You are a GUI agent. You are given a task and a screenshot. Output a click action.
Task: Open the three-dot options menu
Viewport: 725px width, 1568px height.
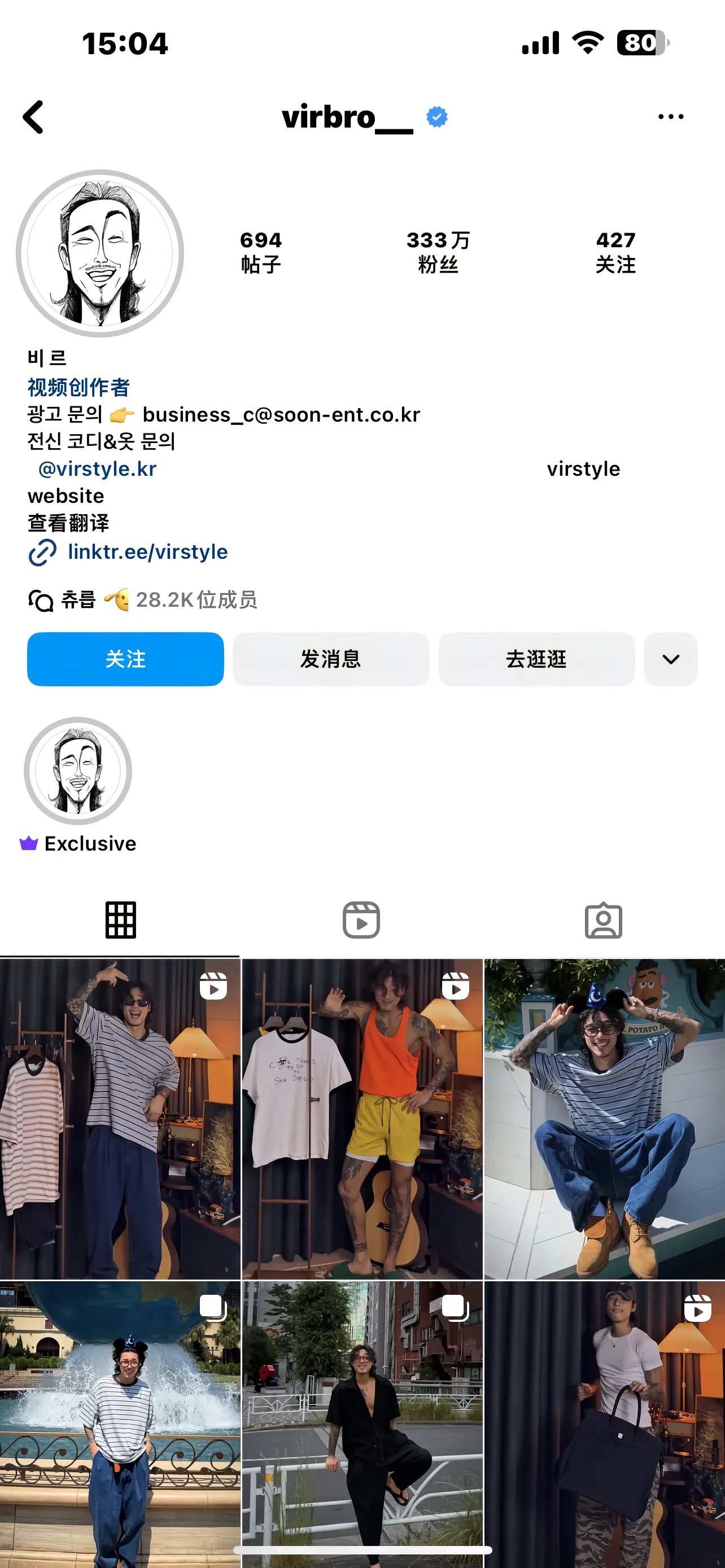click(x=670, y=117)
